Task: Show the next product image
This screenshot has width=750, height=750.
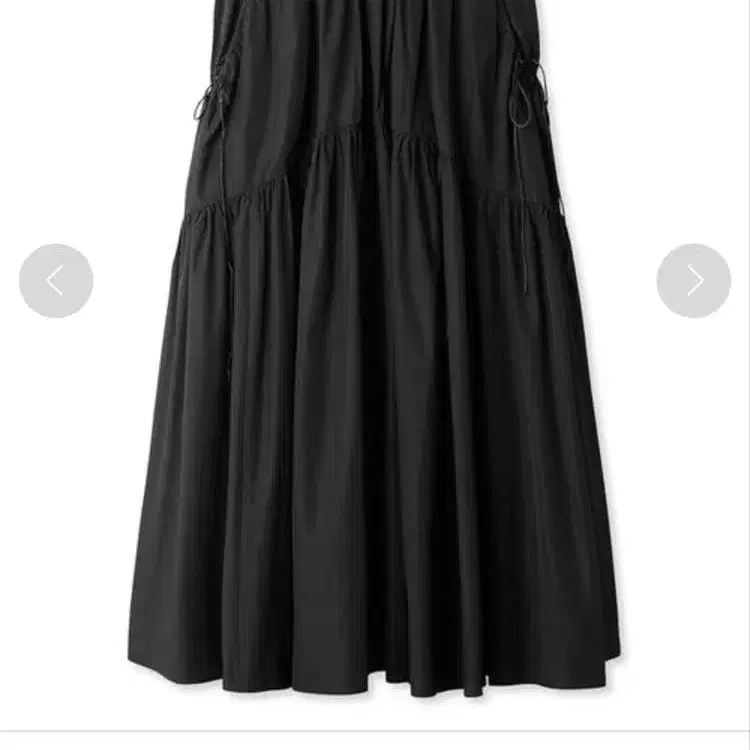Action: [694, 281]
